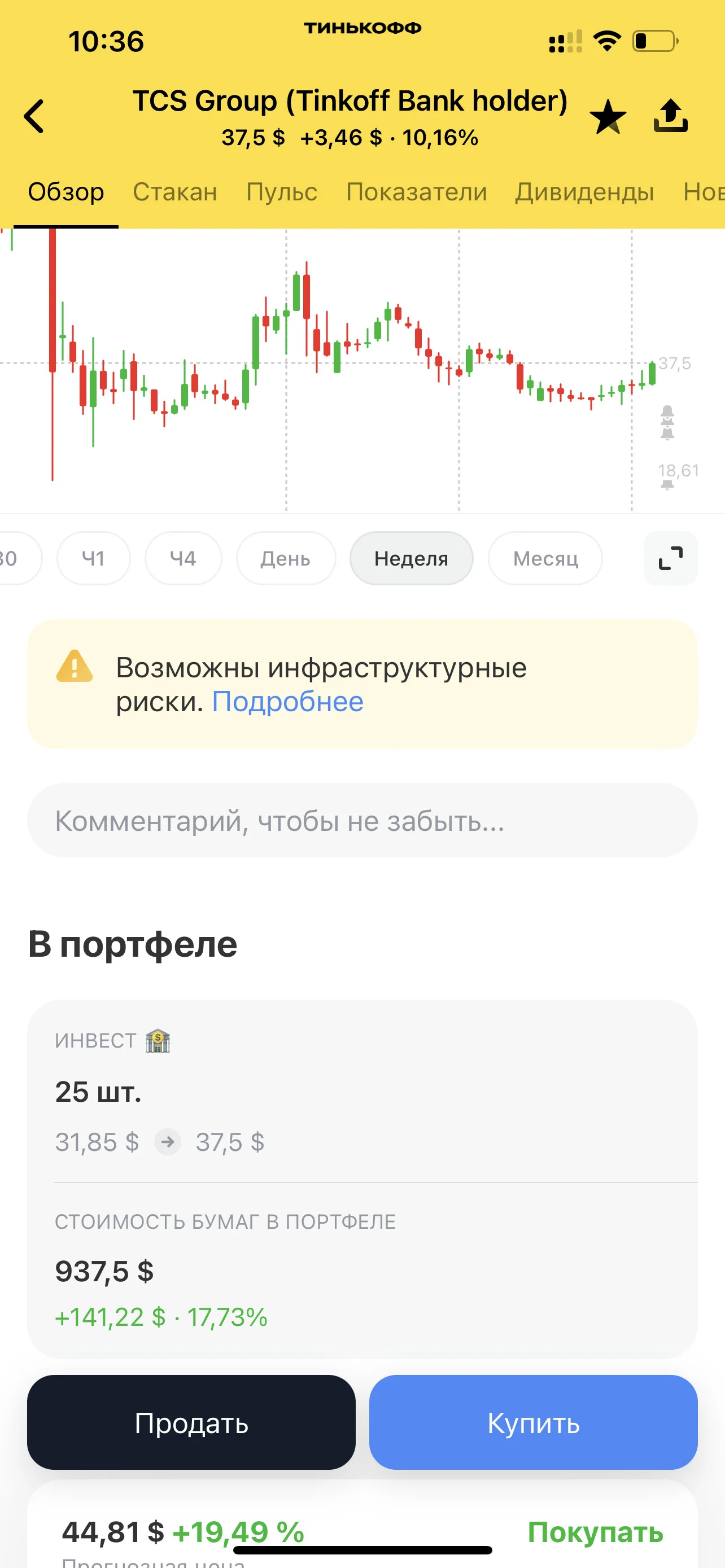This screenshot has width=725, height=1568.
Task: Tap the Продать button
Action: [x=191, y=1422]
